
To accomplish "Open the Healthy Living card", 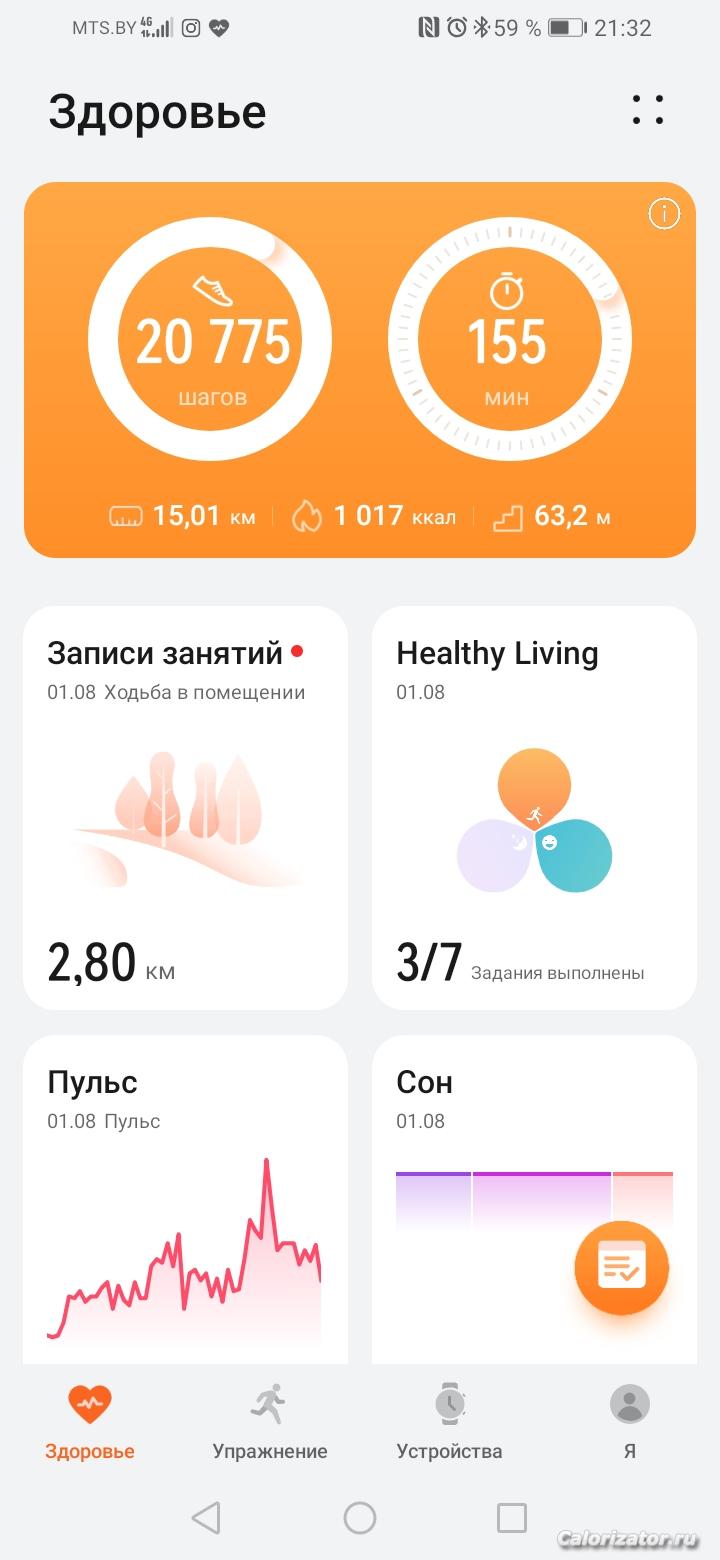I will pos(534,807).
